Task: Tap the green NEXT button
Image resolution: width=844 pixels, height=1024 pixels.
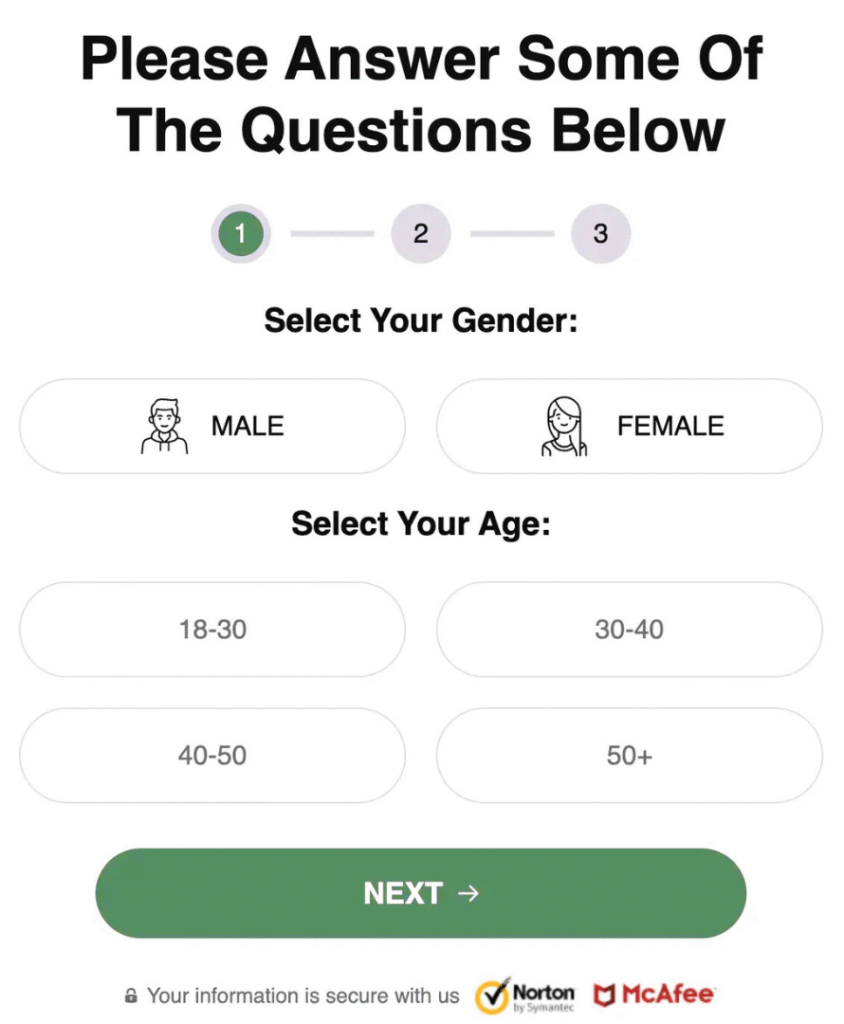Action: click(x=421, y=893)
